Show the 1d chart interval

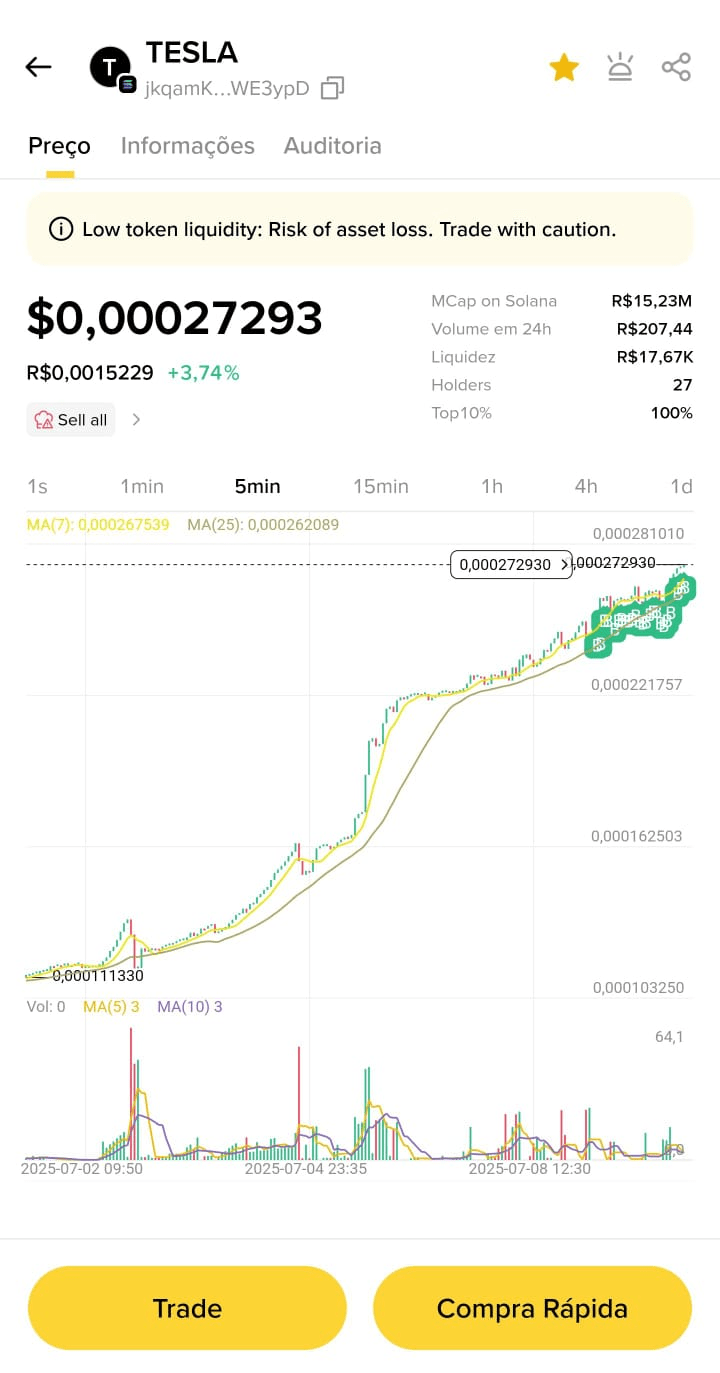681,487
